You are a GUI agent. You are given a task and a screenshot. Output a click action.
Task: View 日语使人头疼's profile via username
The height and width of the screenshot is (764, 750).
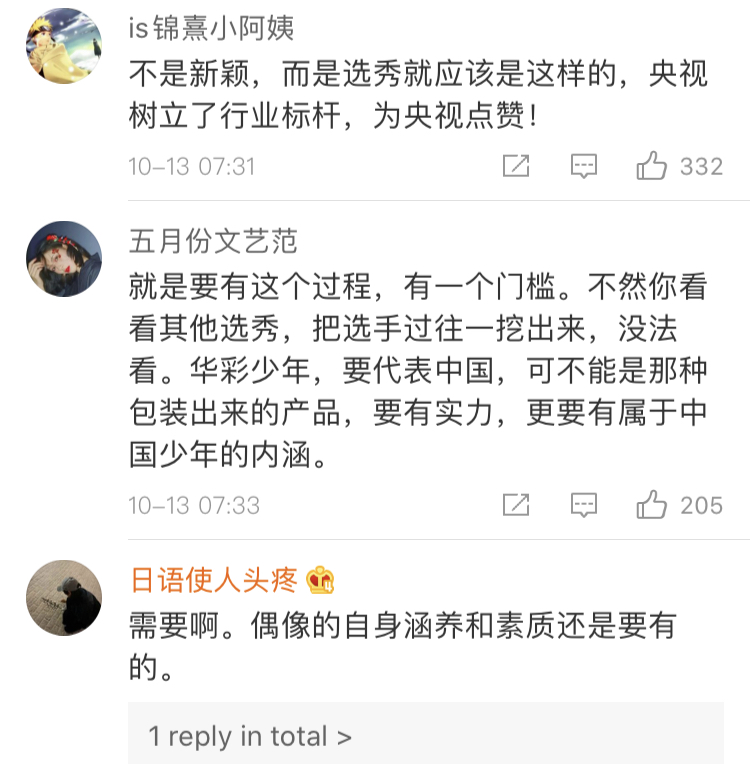coord(214,580)
